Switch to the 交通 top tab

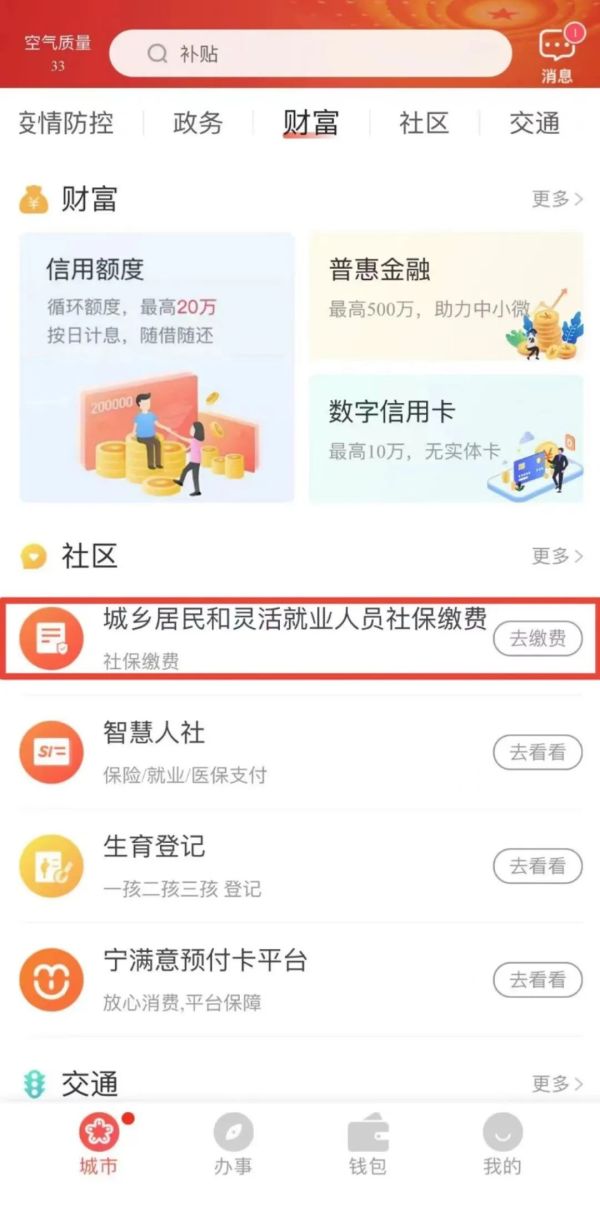tap(534, 123)
